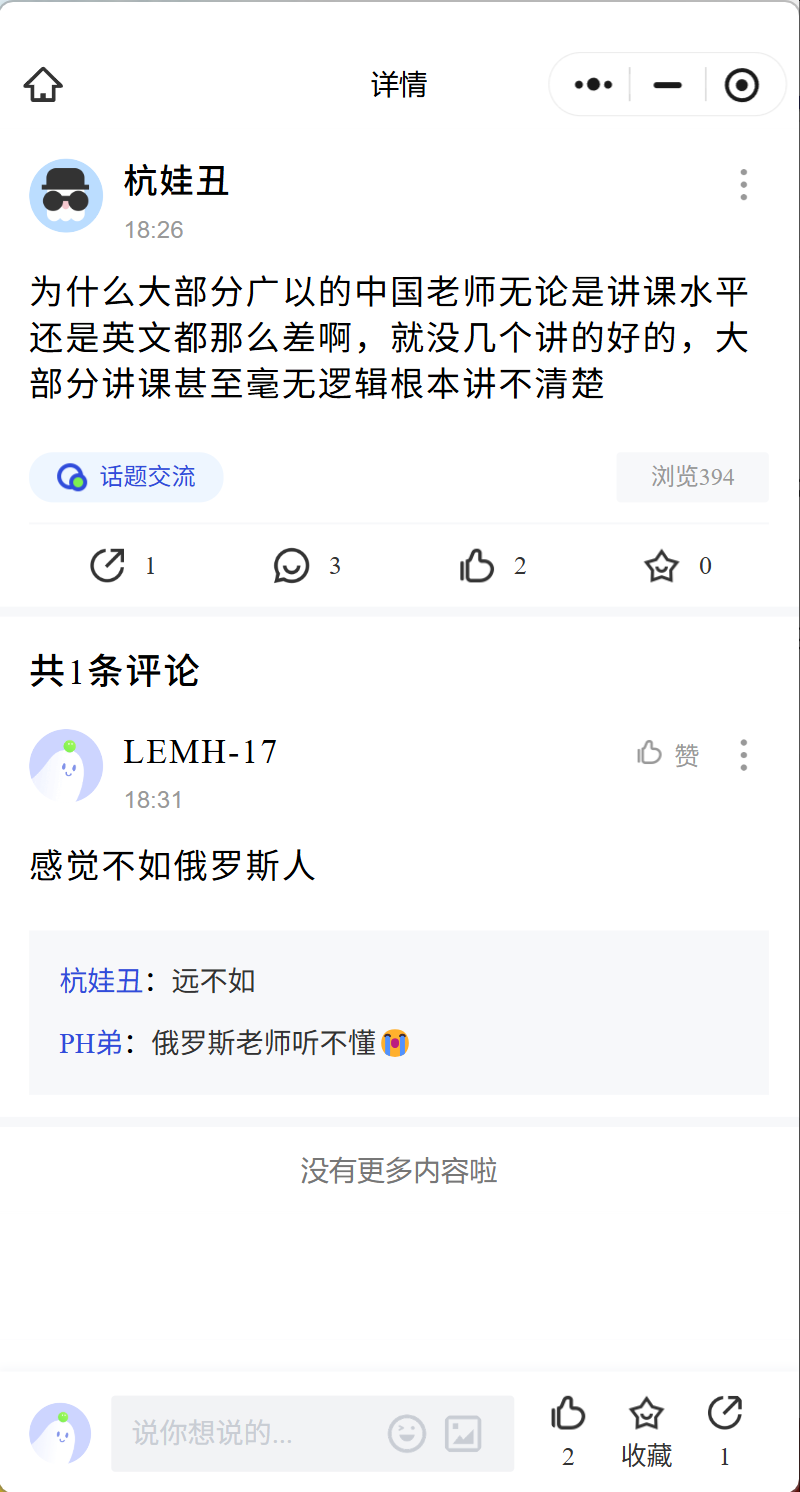800x1492 pixels.
Task: Tap 收藏 in the bottom bar
Action: tap(646, 1430)
